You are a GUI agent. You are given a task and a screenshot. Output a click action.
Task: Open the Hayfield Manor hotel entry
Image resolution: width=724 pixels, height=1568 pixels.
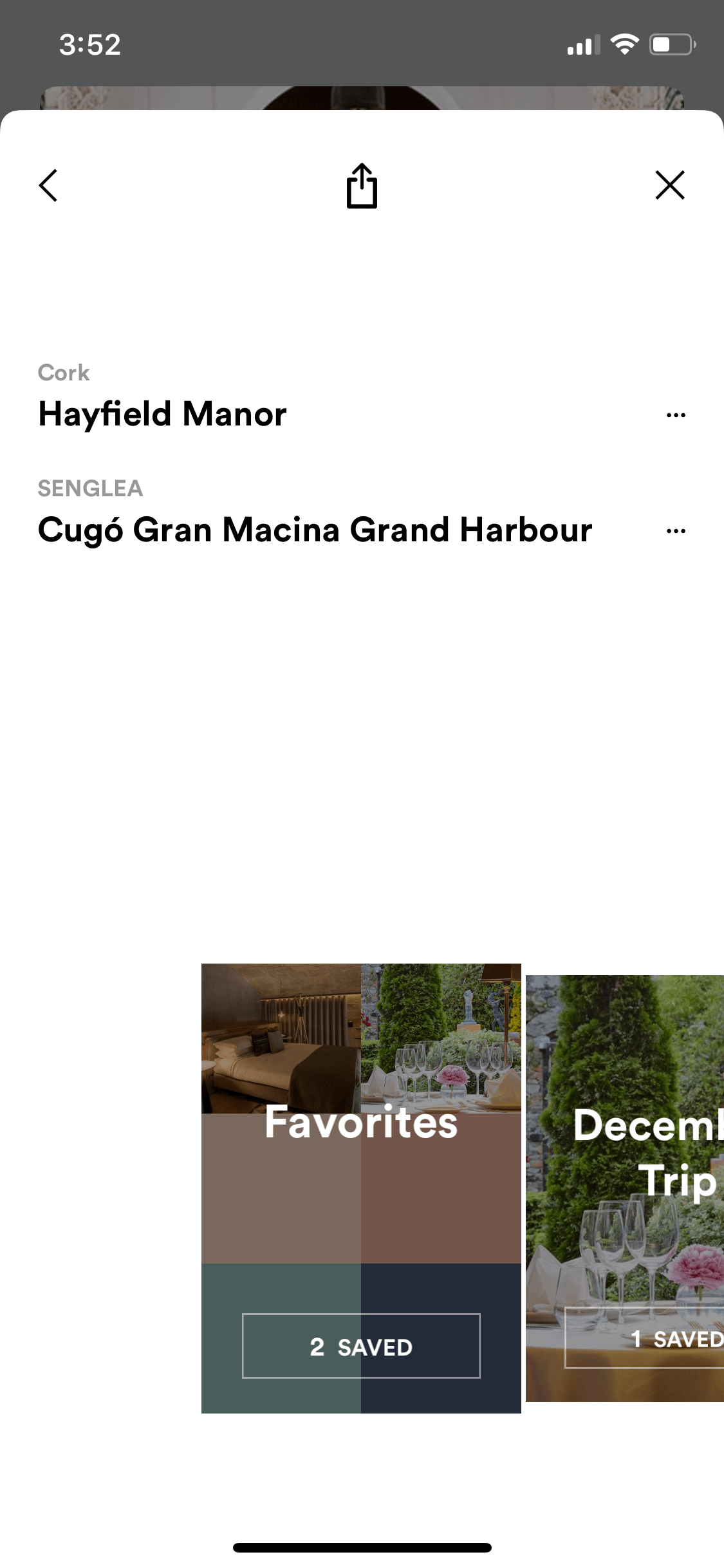(162, 414)
